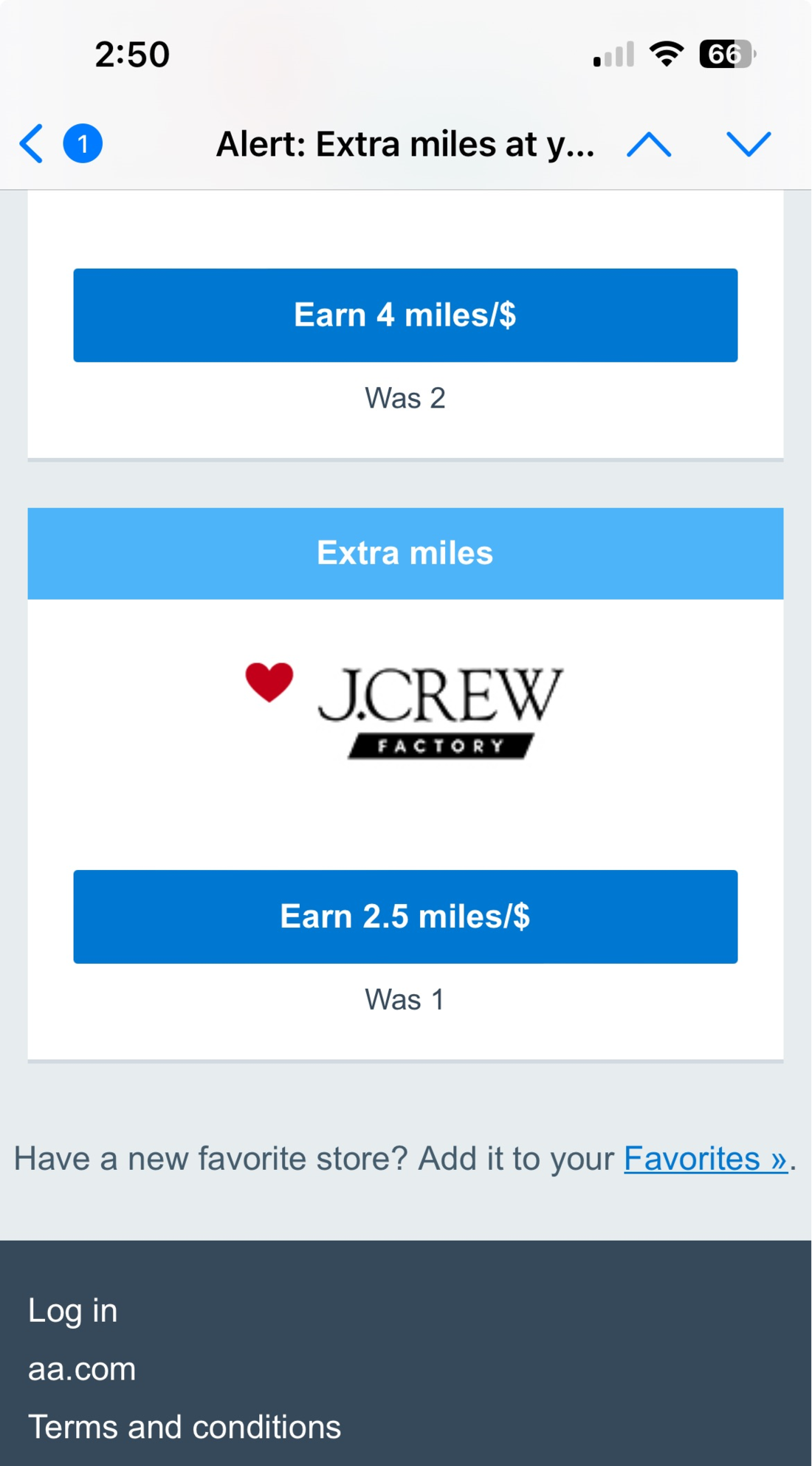Open the previous email with up arrow
This screenshot has width=812, height=1466.
click(x=649, y=144)
